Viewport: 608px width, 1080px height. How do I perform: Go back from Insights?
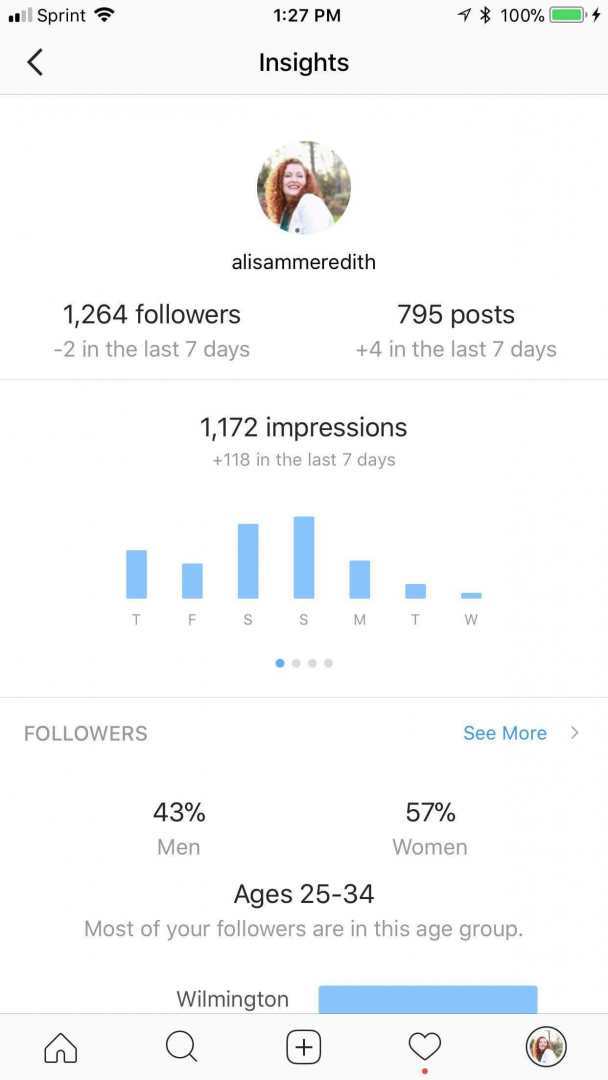(35, 62)
